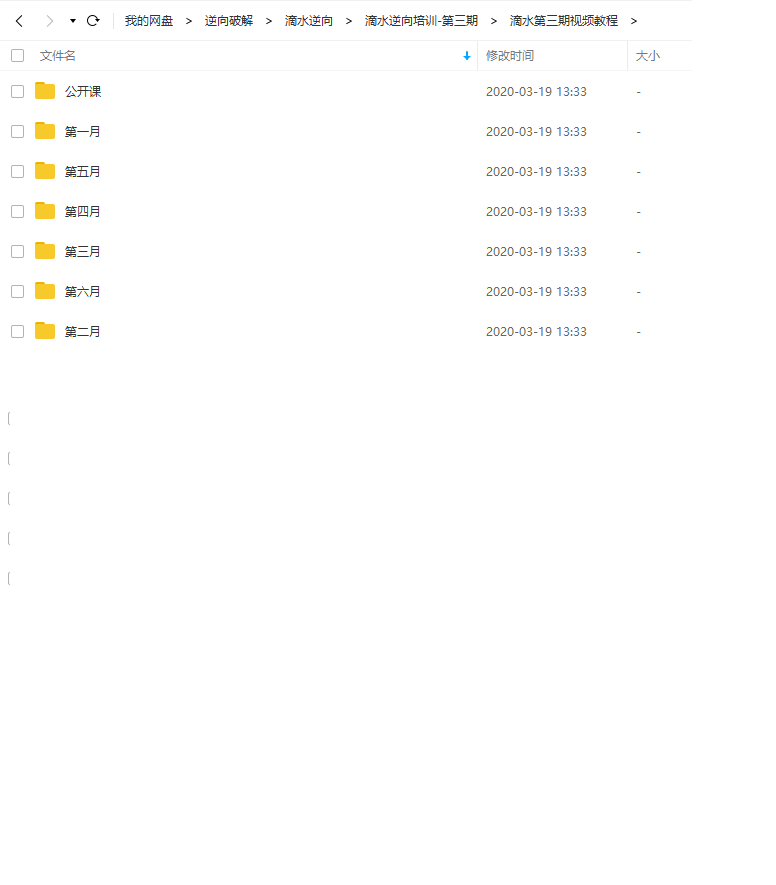Select all files checkbox in header

tap(17, 55)
